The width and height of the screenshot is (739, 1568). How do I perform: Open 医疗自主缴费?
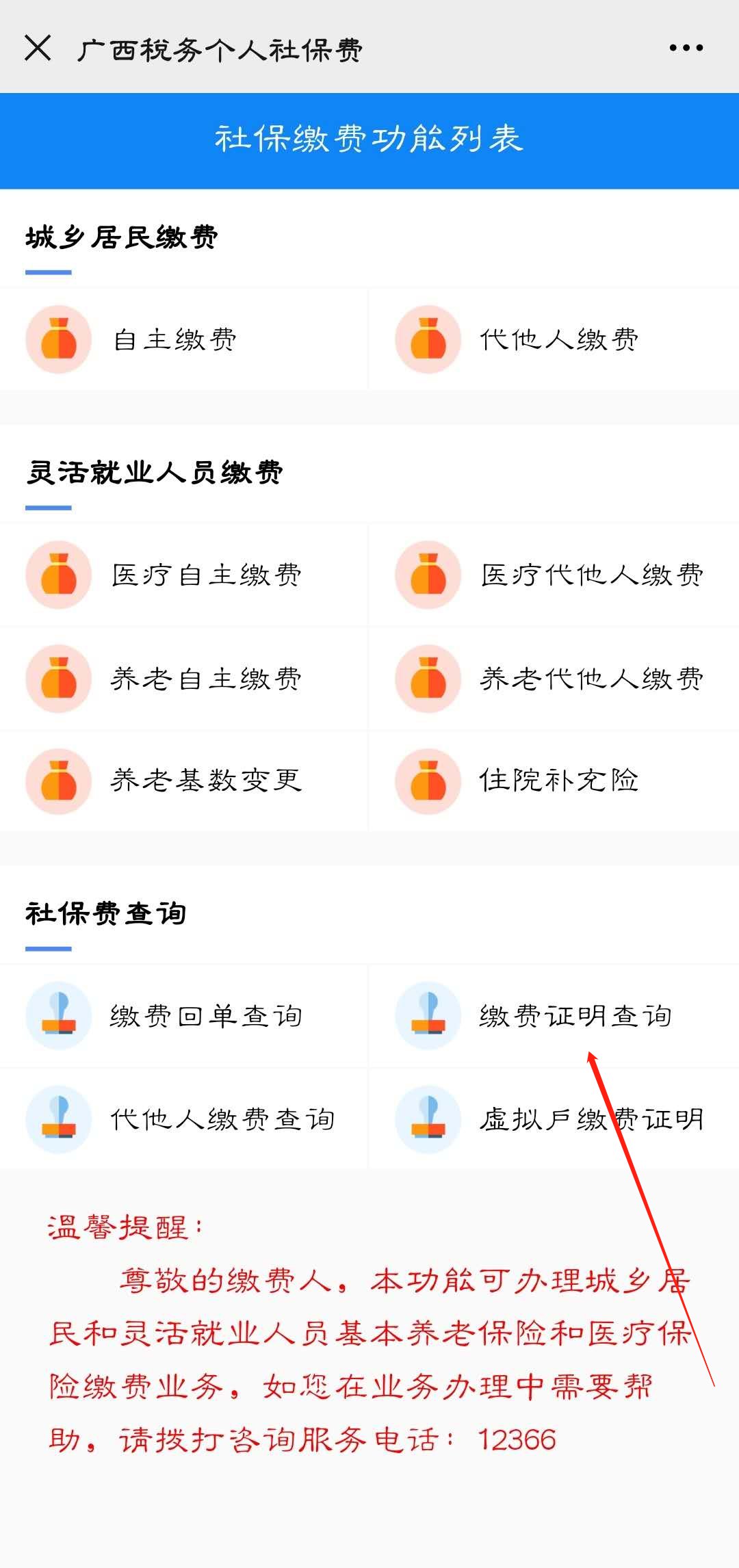pyautogui.click(x=205, y=575)
